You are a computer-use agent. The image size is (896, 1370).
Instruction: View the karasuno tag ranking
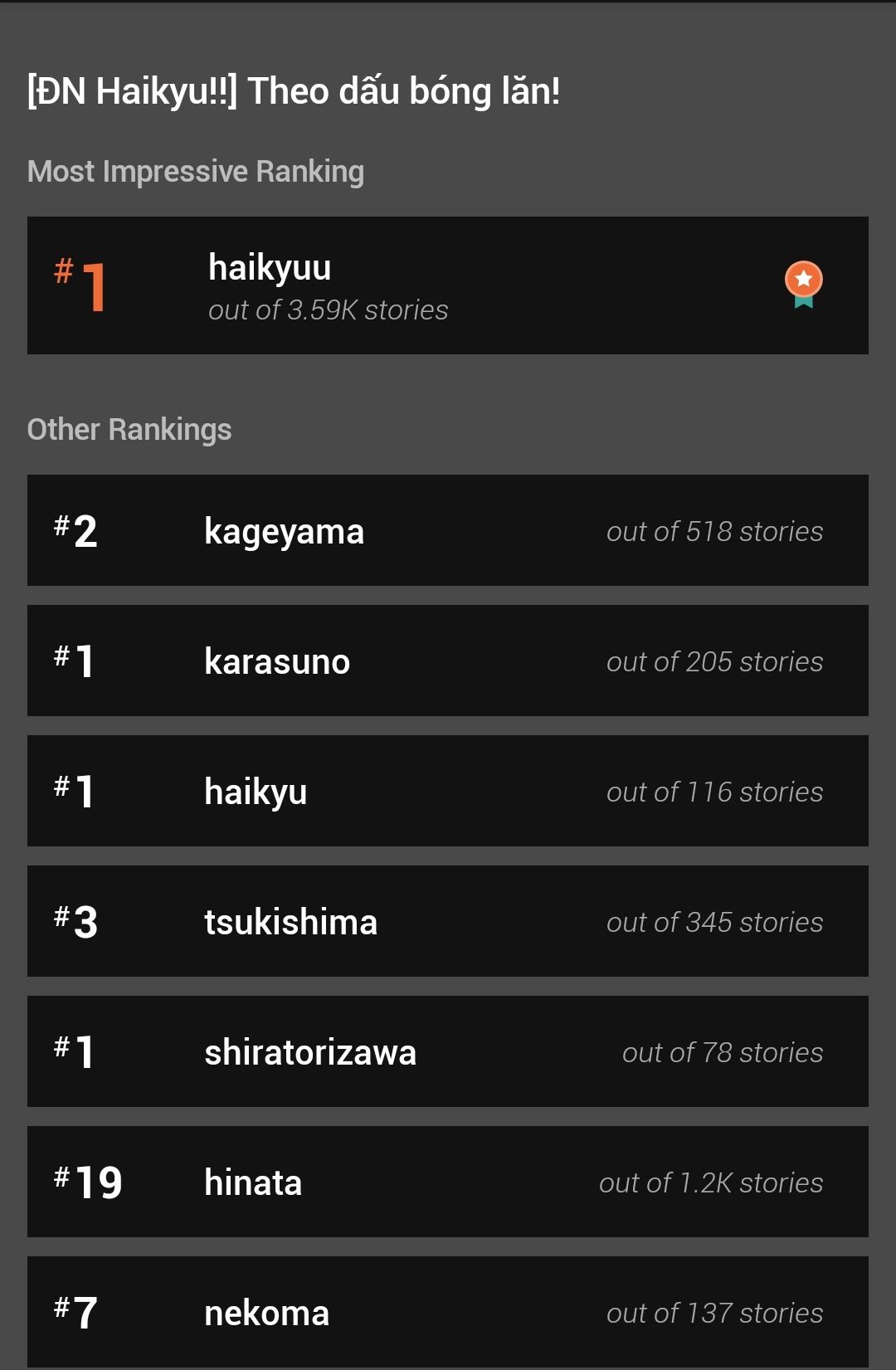447,661
